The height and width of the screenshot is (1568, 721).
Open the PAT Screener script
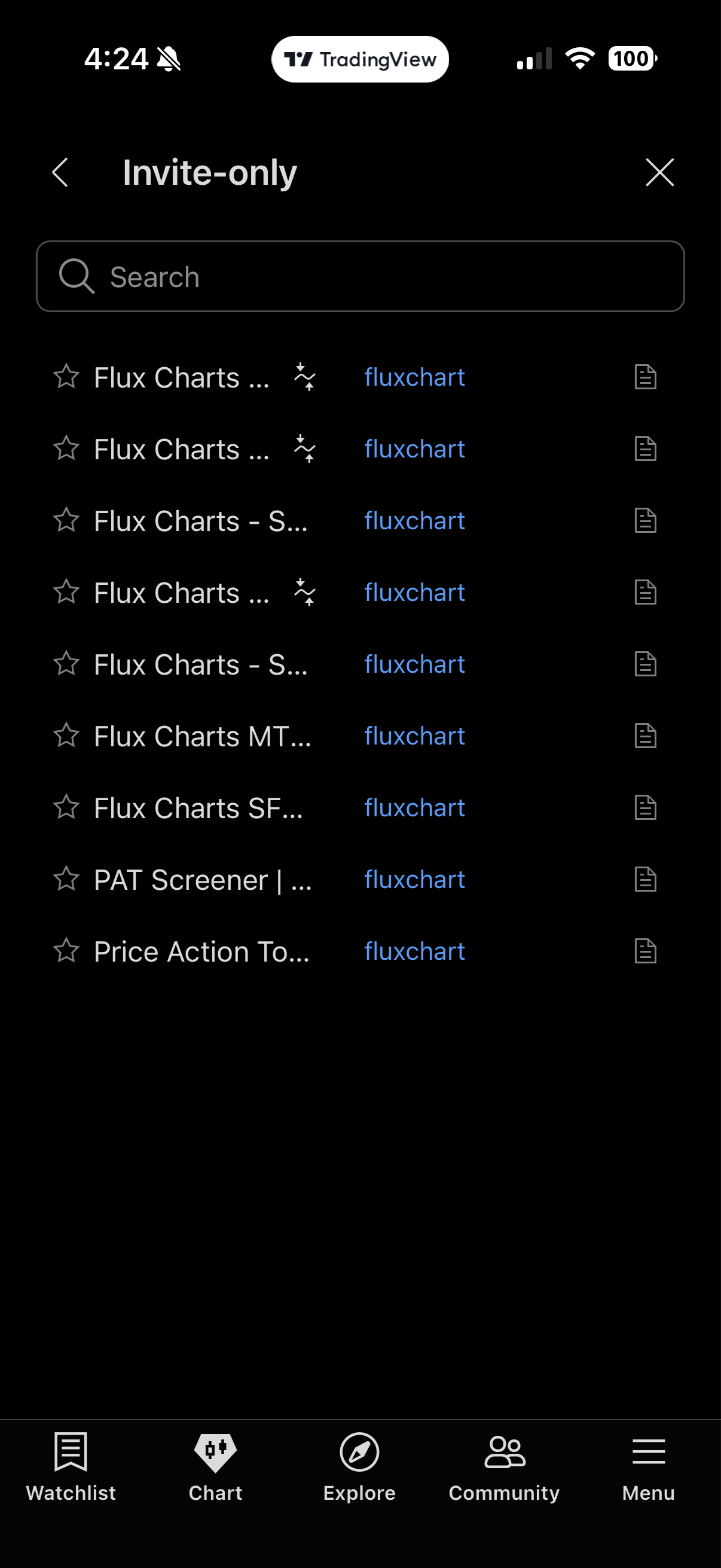tap(202, 880)
